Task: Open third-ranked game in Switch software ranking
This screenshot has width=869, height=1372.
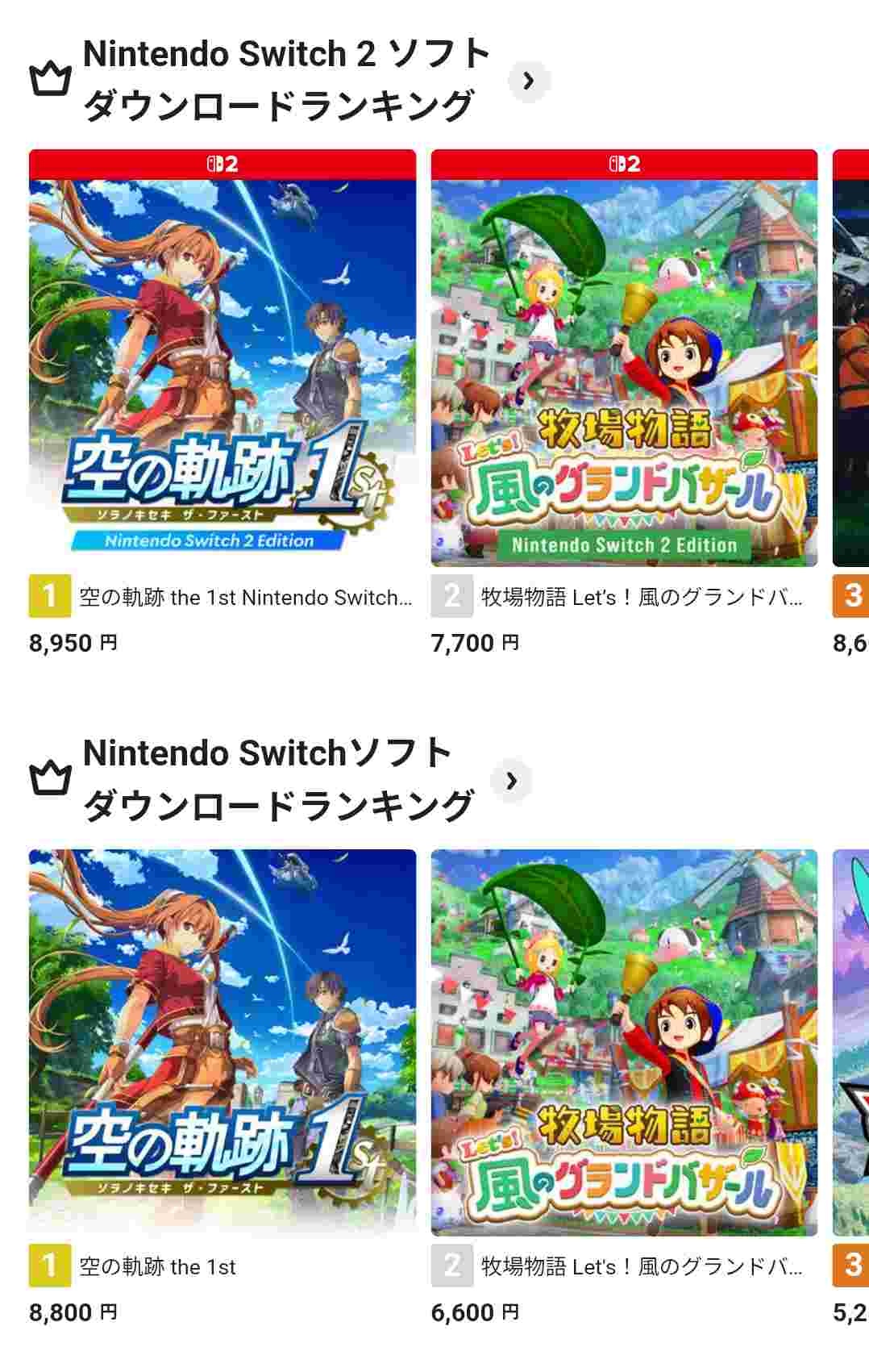Action: [x=851, y=1042]
